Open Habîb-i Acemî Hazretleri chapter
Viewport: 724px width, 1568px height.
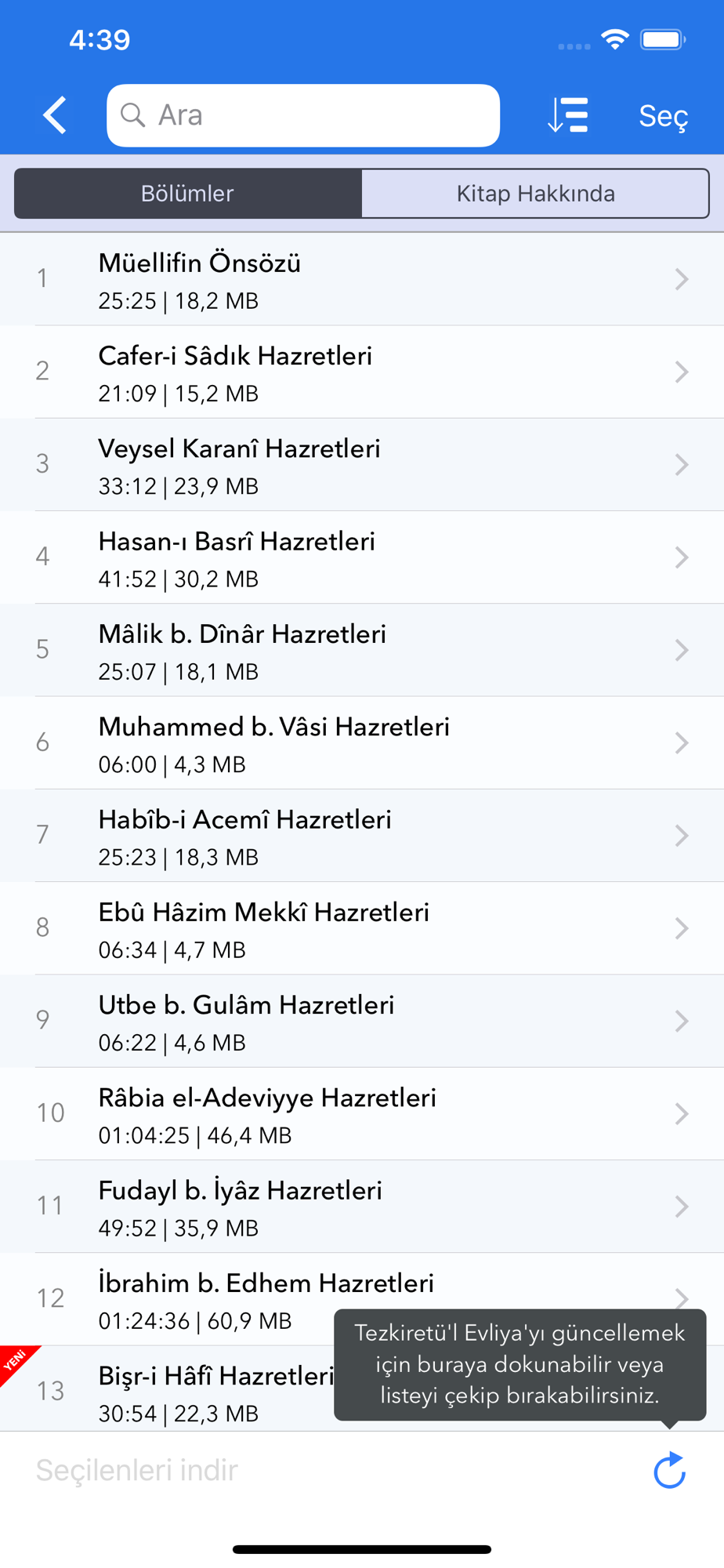point(362,835)
